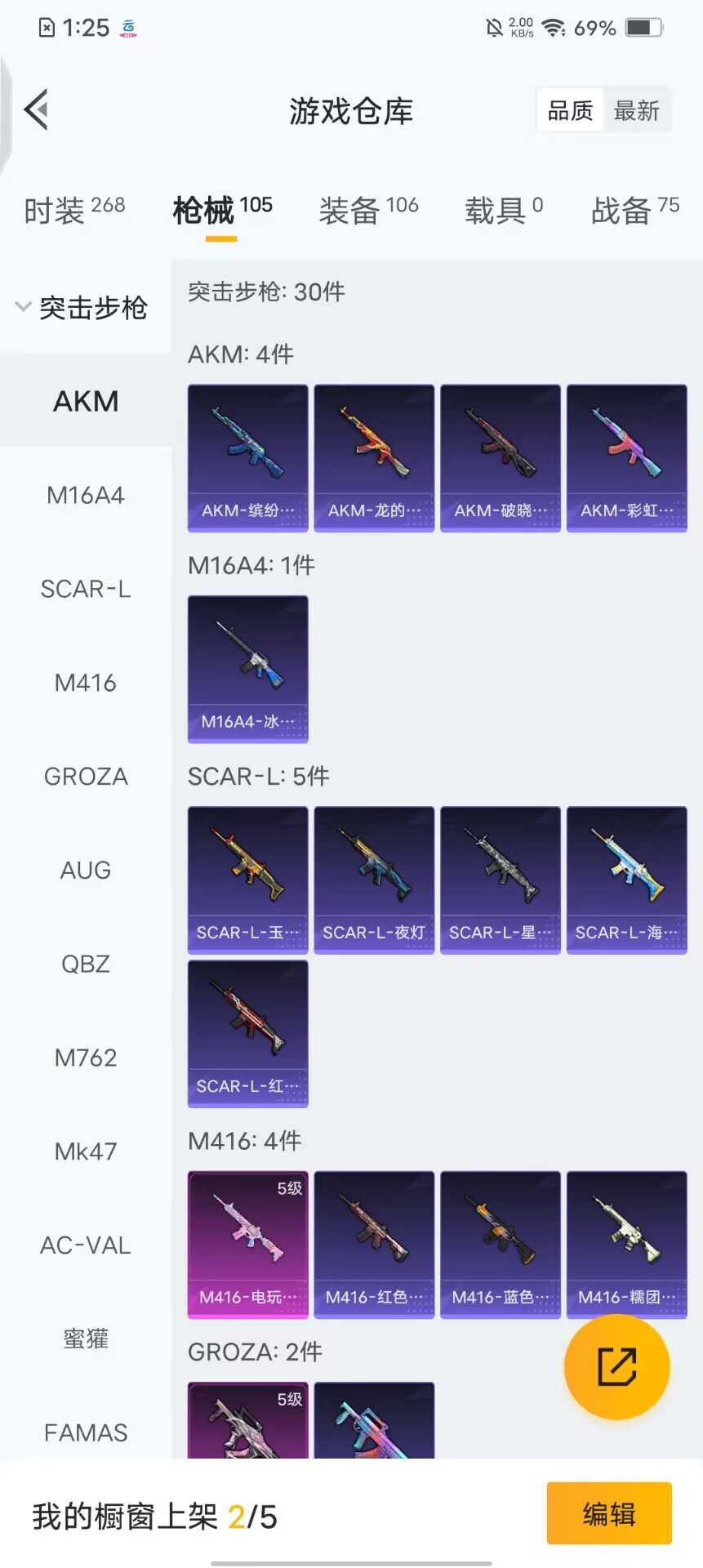Sort by 最新
Image resolution: width=703 pixels, height=1568 pixels.
pyautogui.click(x=636, y=110)
